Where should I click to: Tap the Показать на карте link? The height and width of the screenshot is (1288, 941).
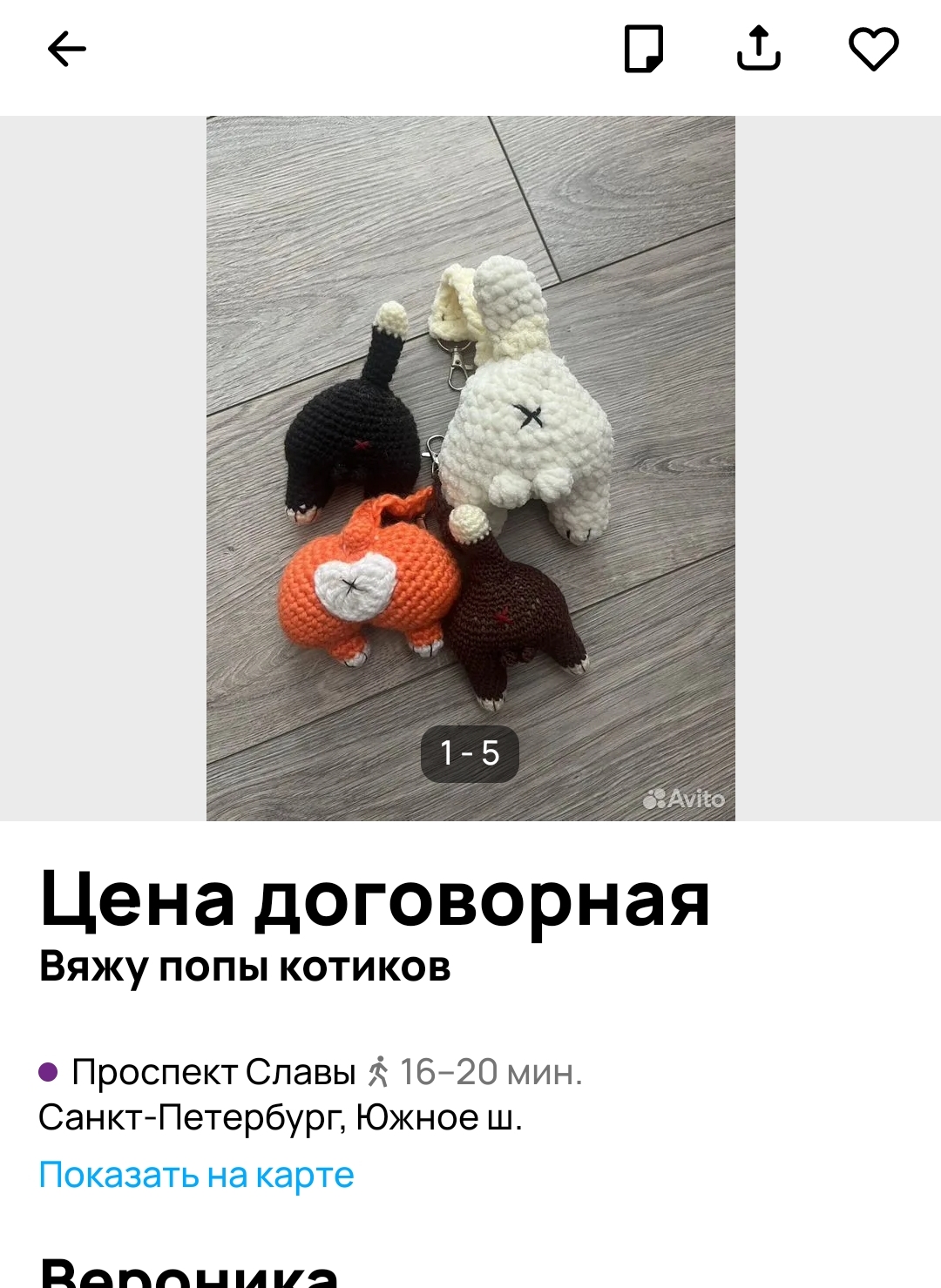[197, 1175]
